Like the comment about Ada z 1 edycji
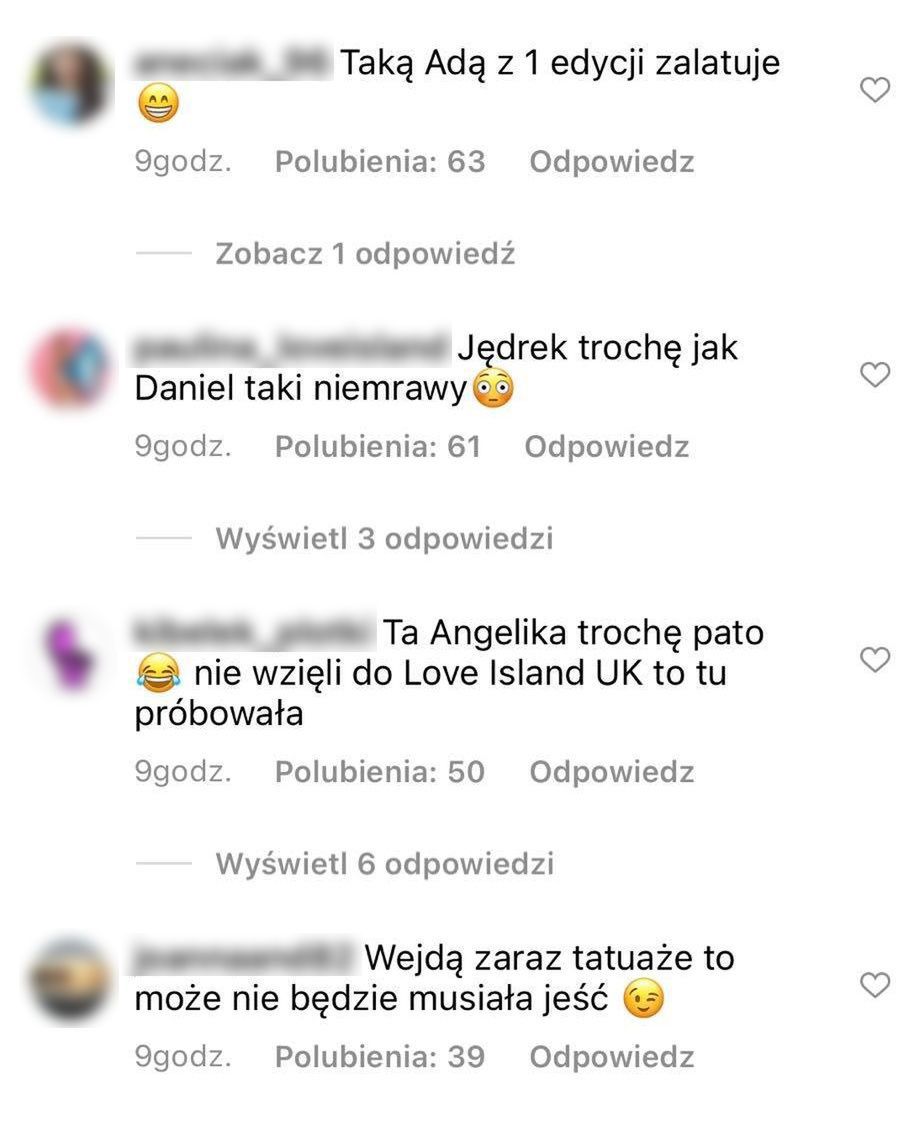Image resolution: width=921 pixels, height=1133 pixels. pyautogui.click(x=875, y=91)
